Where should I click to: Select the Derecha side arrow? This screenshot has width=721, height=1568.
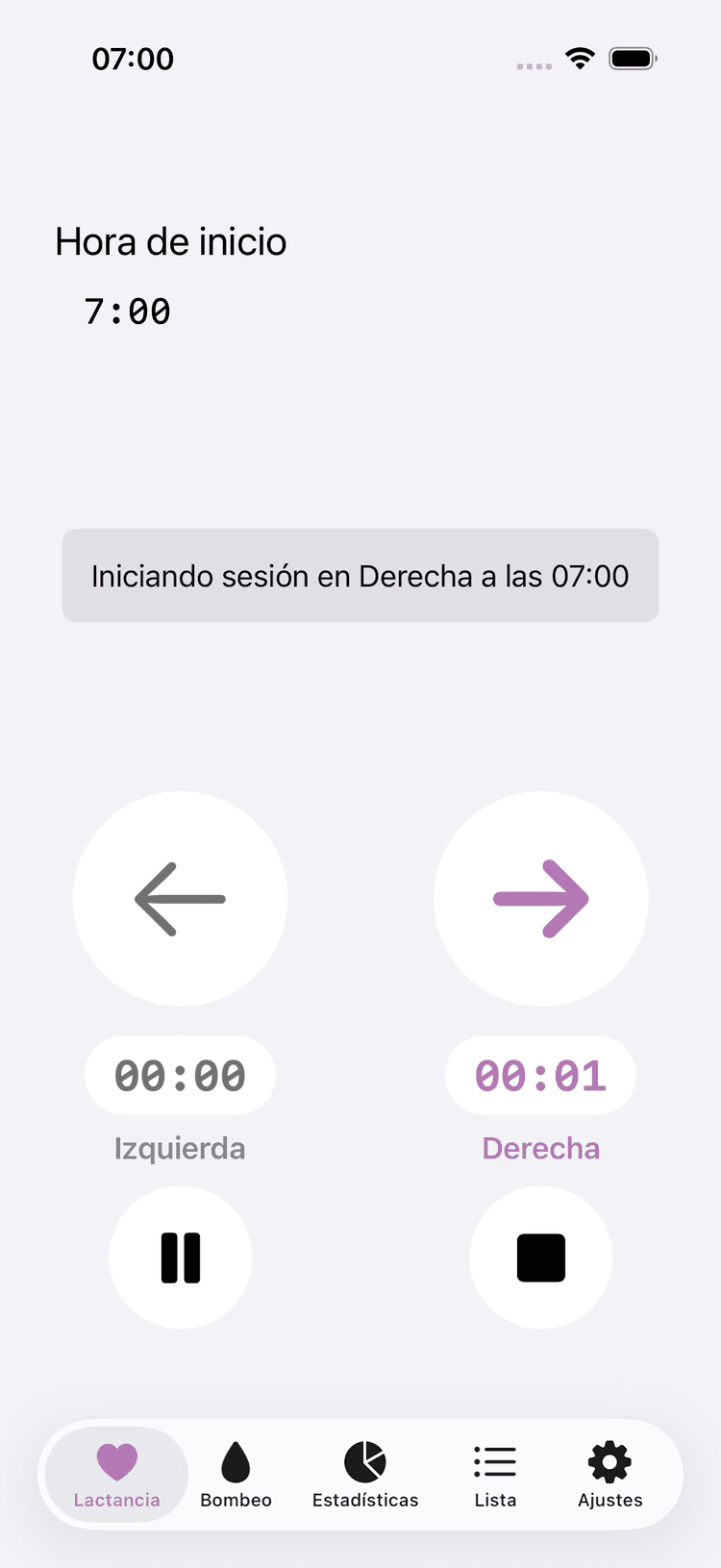pos(540,898)
